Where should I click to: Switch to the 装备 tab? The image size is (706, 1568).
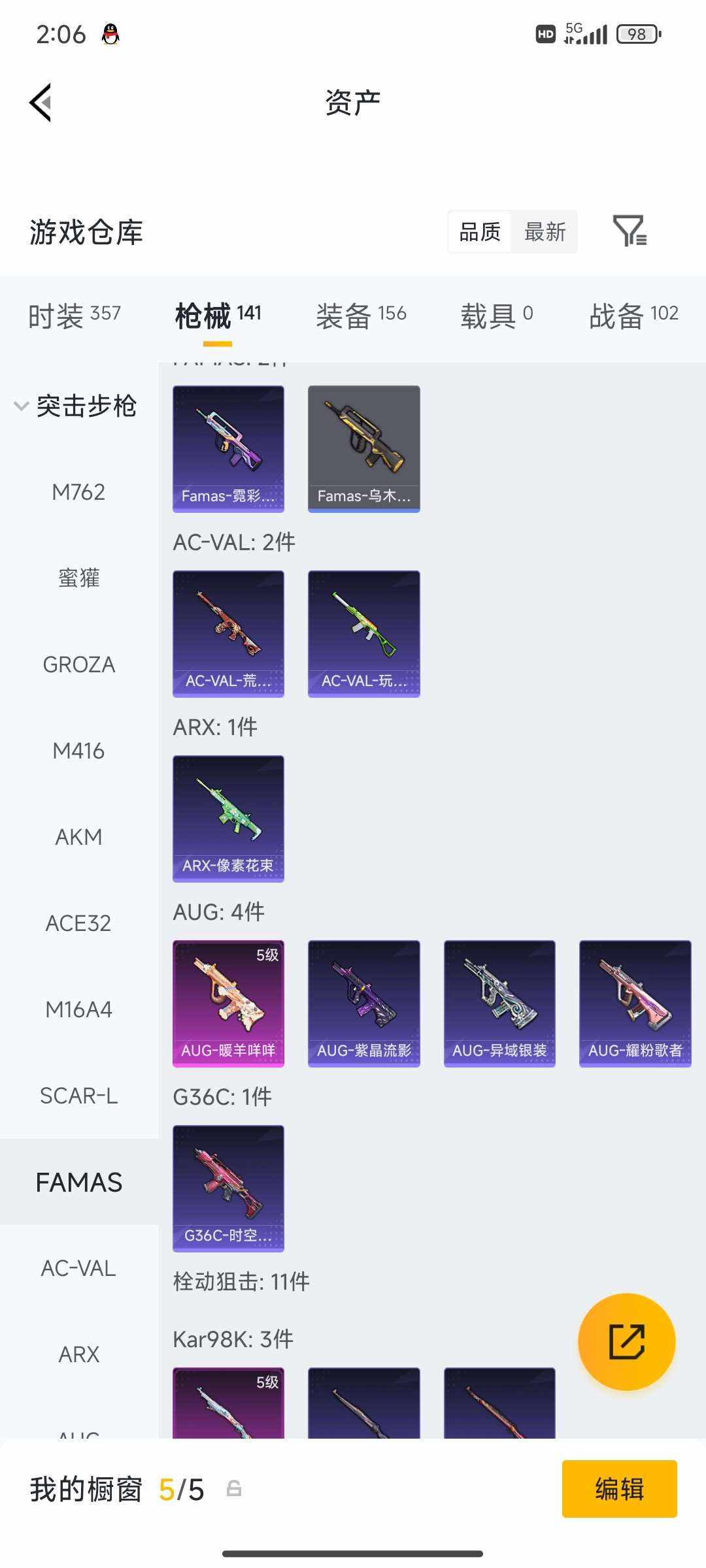(361, 316)
